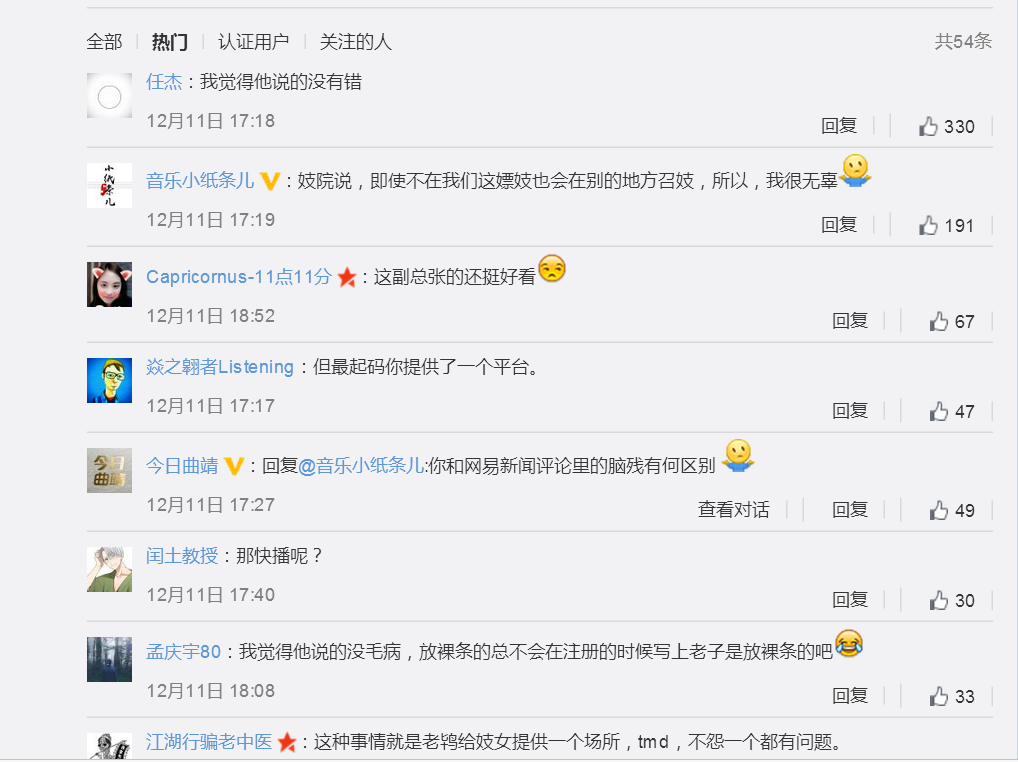This screenshot has height=762, width=1018.
Task: Open 音乐小纸条儿's profile link
Action: point(200,181)
